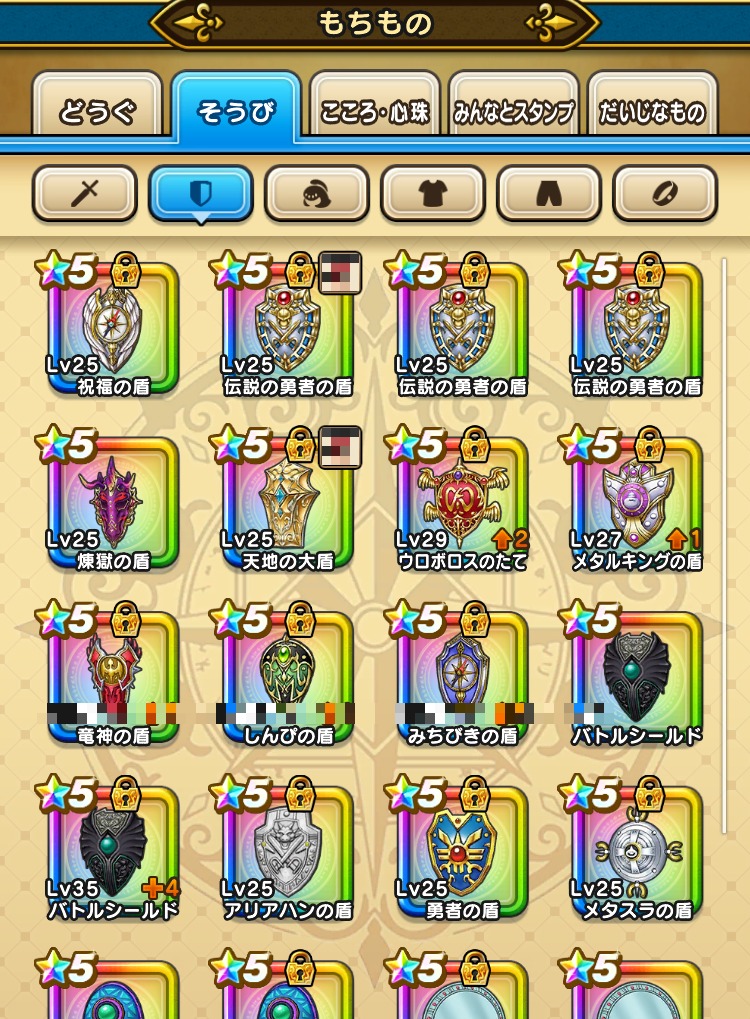The image size is (750, 1019).
Task: Open the 煉獄の盾 item
Action: 113,504
